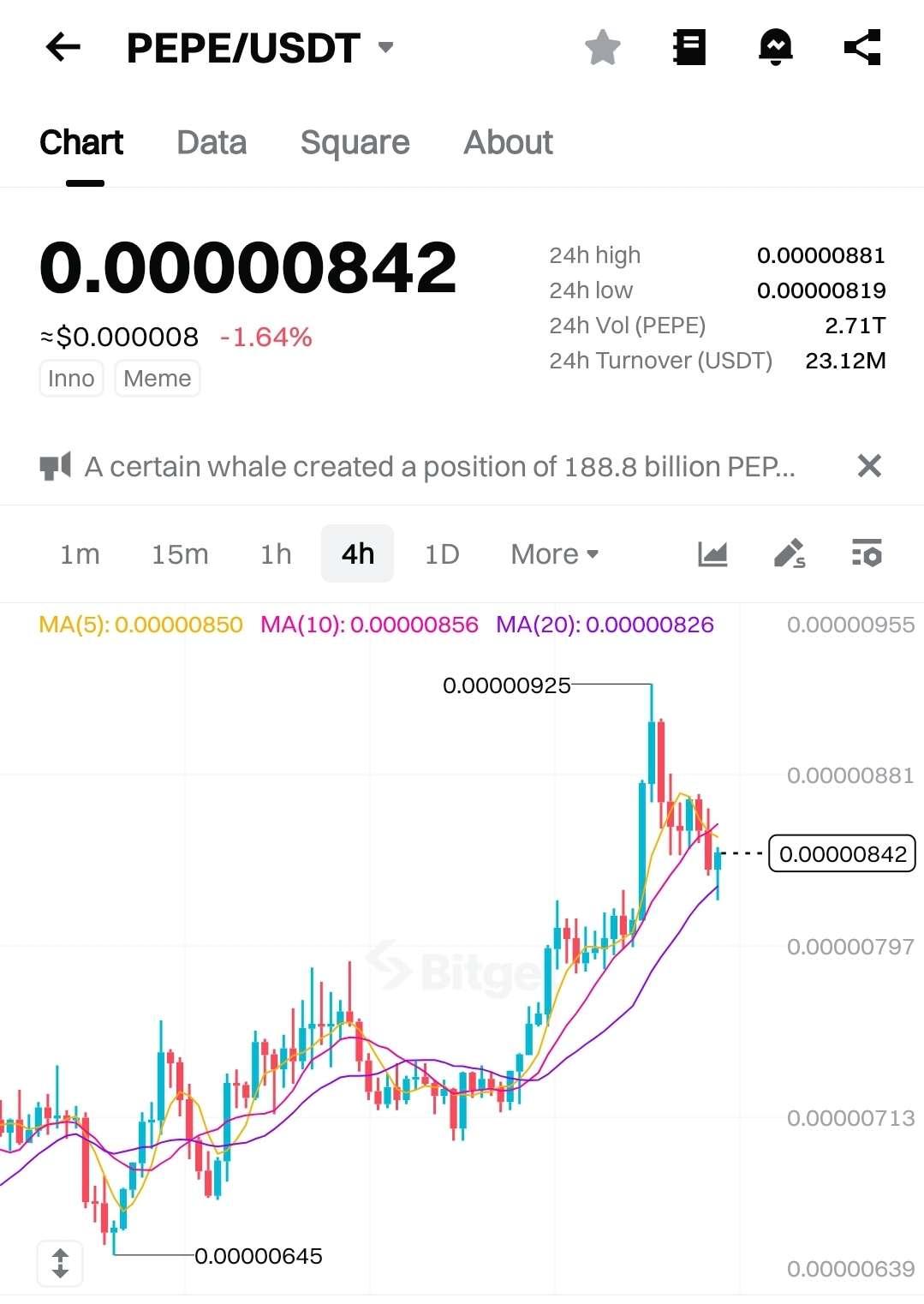Dismiss the whale announcement banner

pyautogui.click(x=869, y=466)
